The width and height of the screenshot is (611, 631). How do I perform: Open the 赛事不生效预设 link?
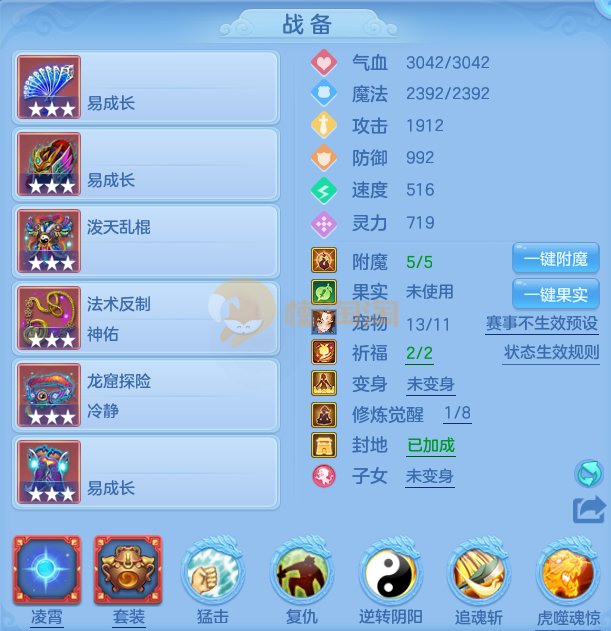coord(541,324)
